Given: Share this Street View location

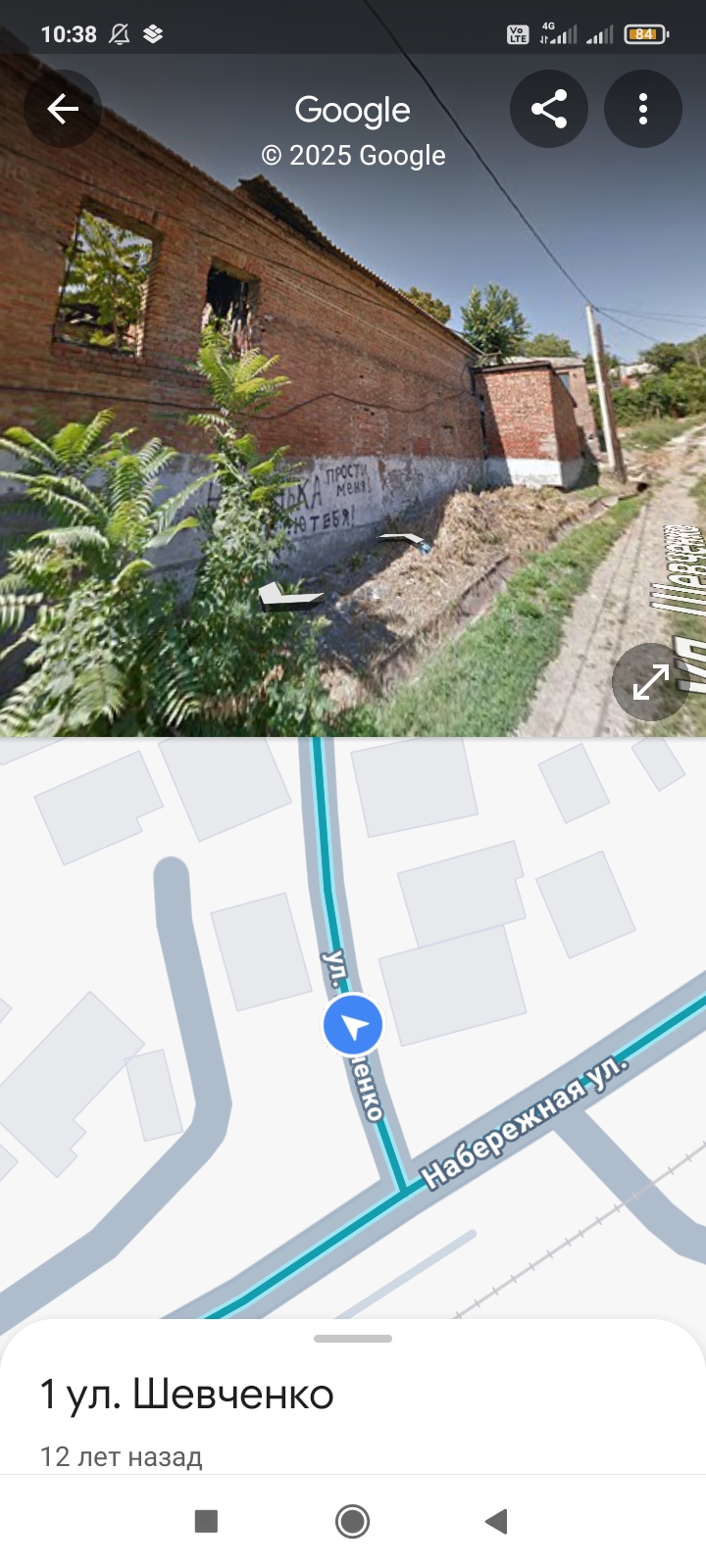Looking at the screenshot, I should pos(549,109).
